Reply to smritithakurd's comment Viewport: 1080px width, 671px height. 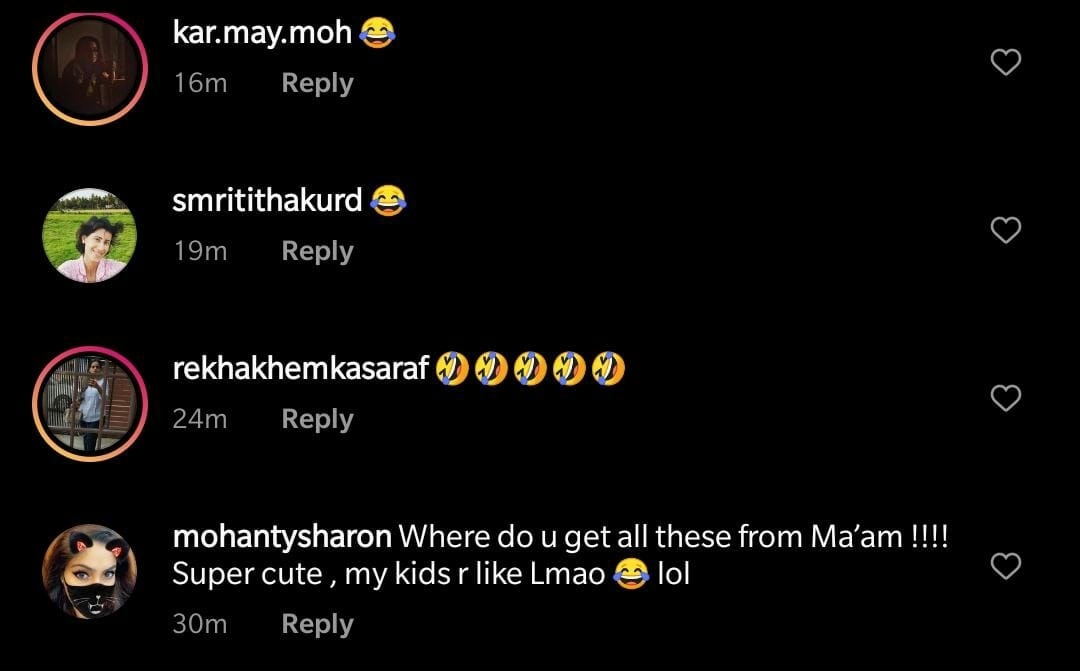pos(317,251)
